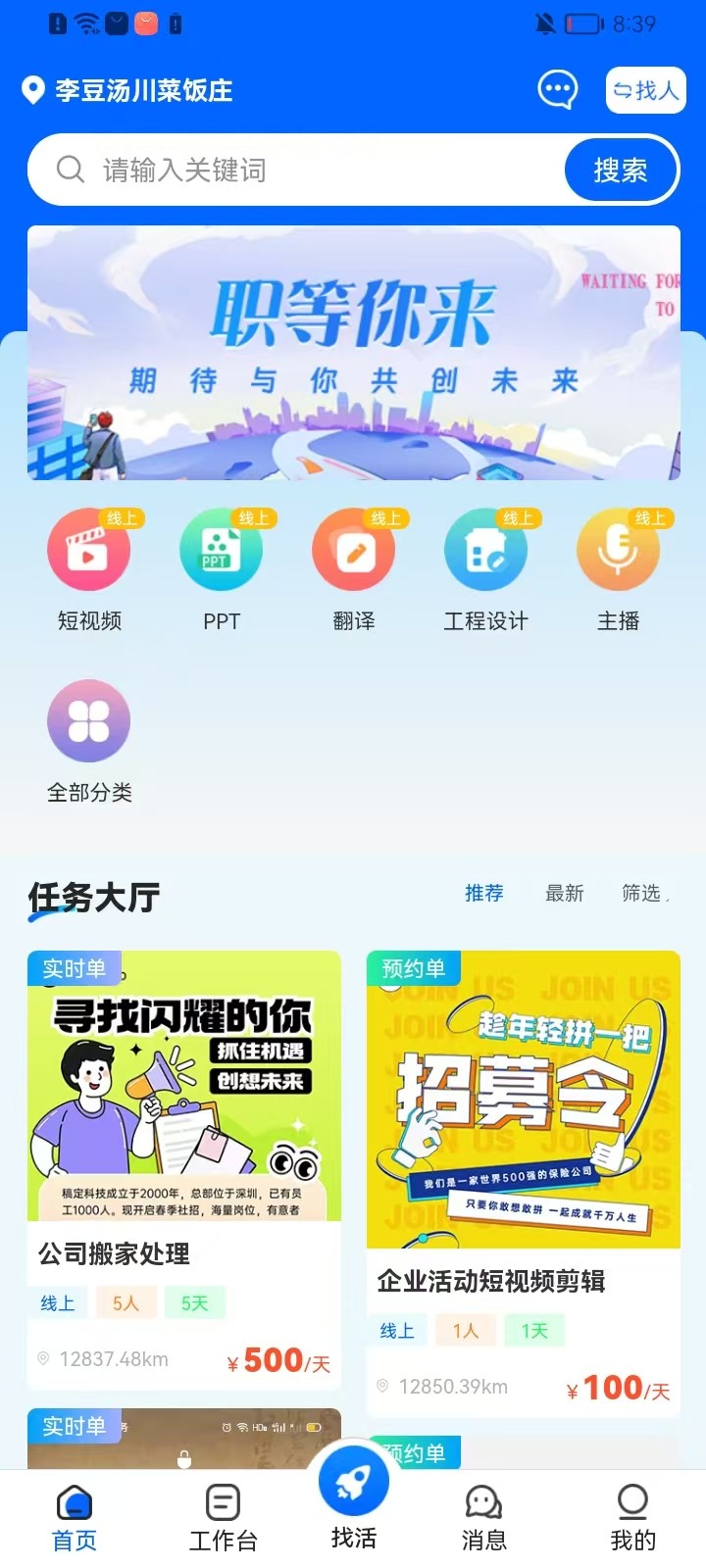Switch to the 我的 tab
The width and height of the screenshot is (706, 1568).
632,1517
